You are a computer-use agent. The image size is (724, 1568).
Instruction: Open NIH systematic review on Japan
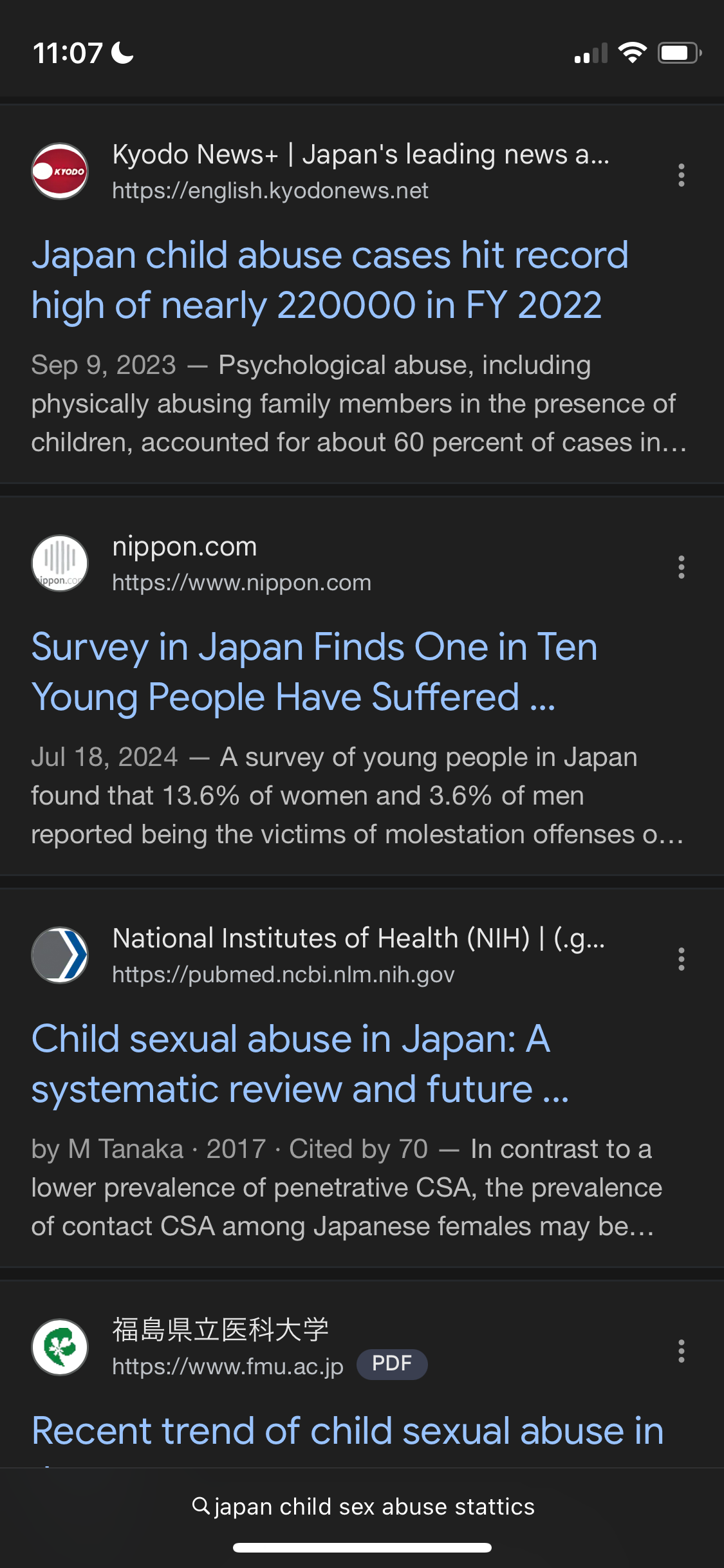click(300, 1064)
